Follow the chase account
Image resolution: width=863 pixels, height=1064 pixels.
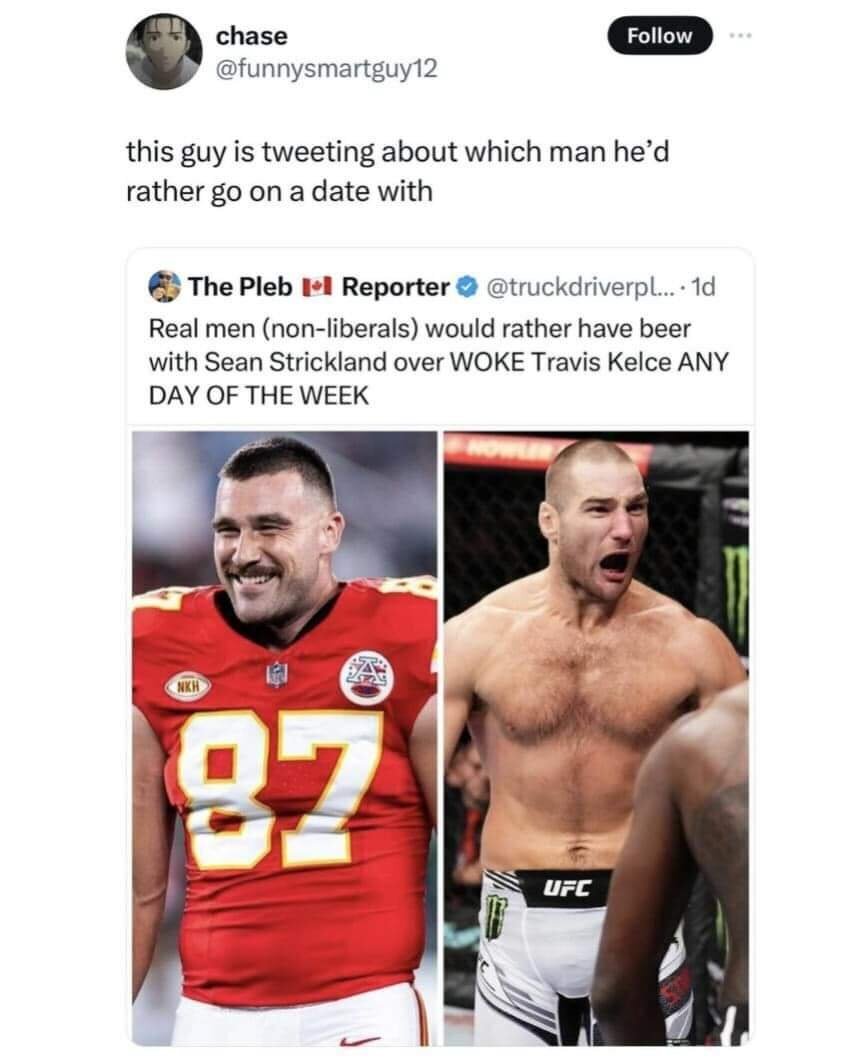659,36
